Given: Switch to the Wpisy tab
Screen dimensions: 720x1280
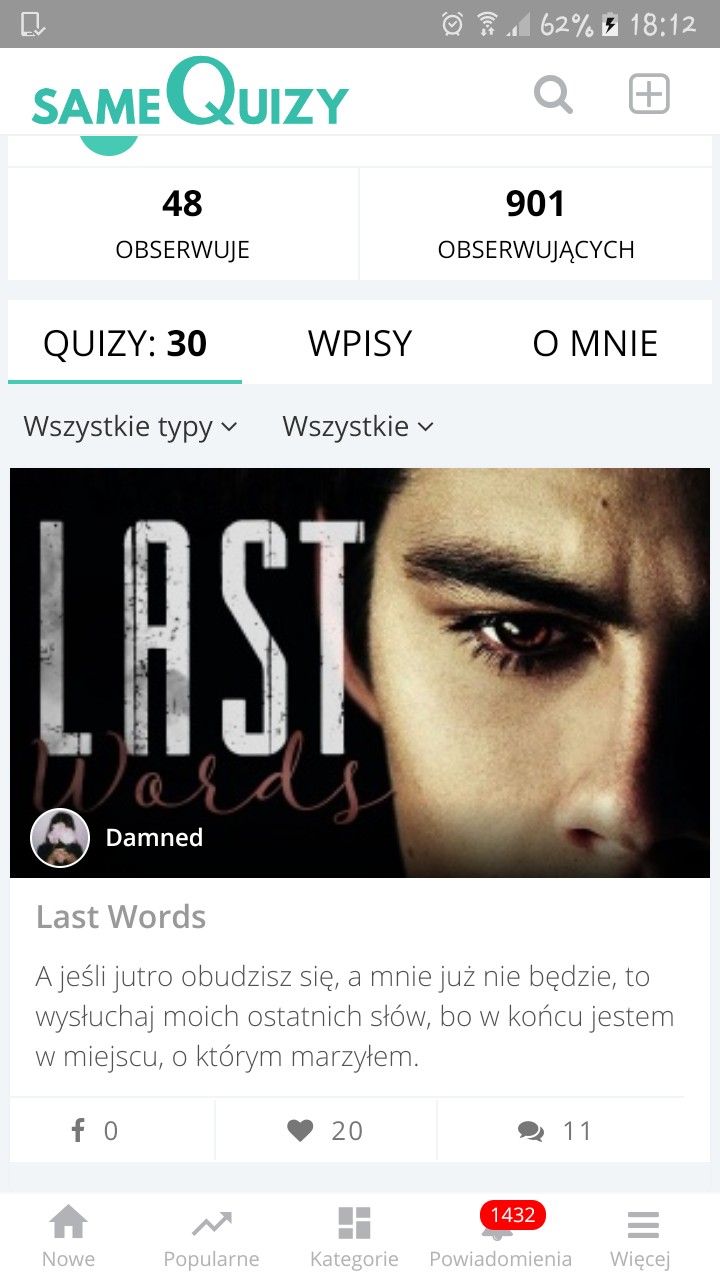Looking at the screenshot, I should [360, 343].
